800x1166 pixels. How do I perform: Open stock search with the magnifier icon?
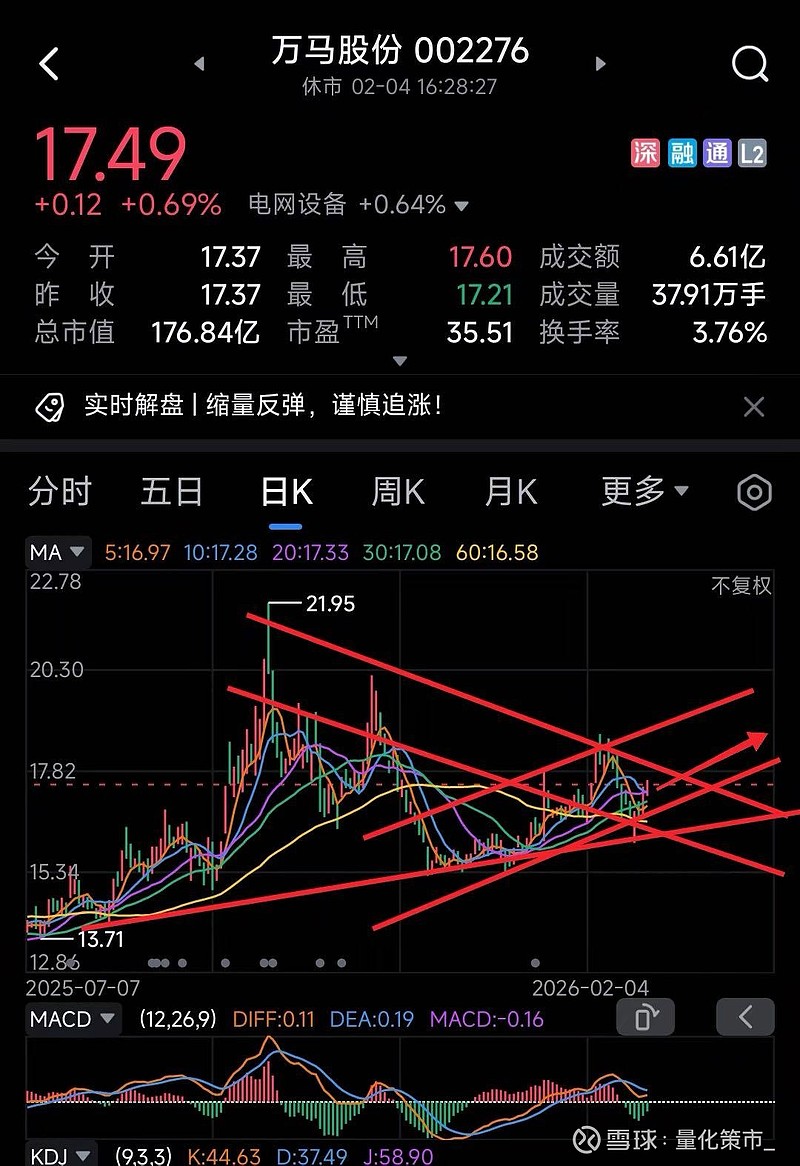[748, 63]
